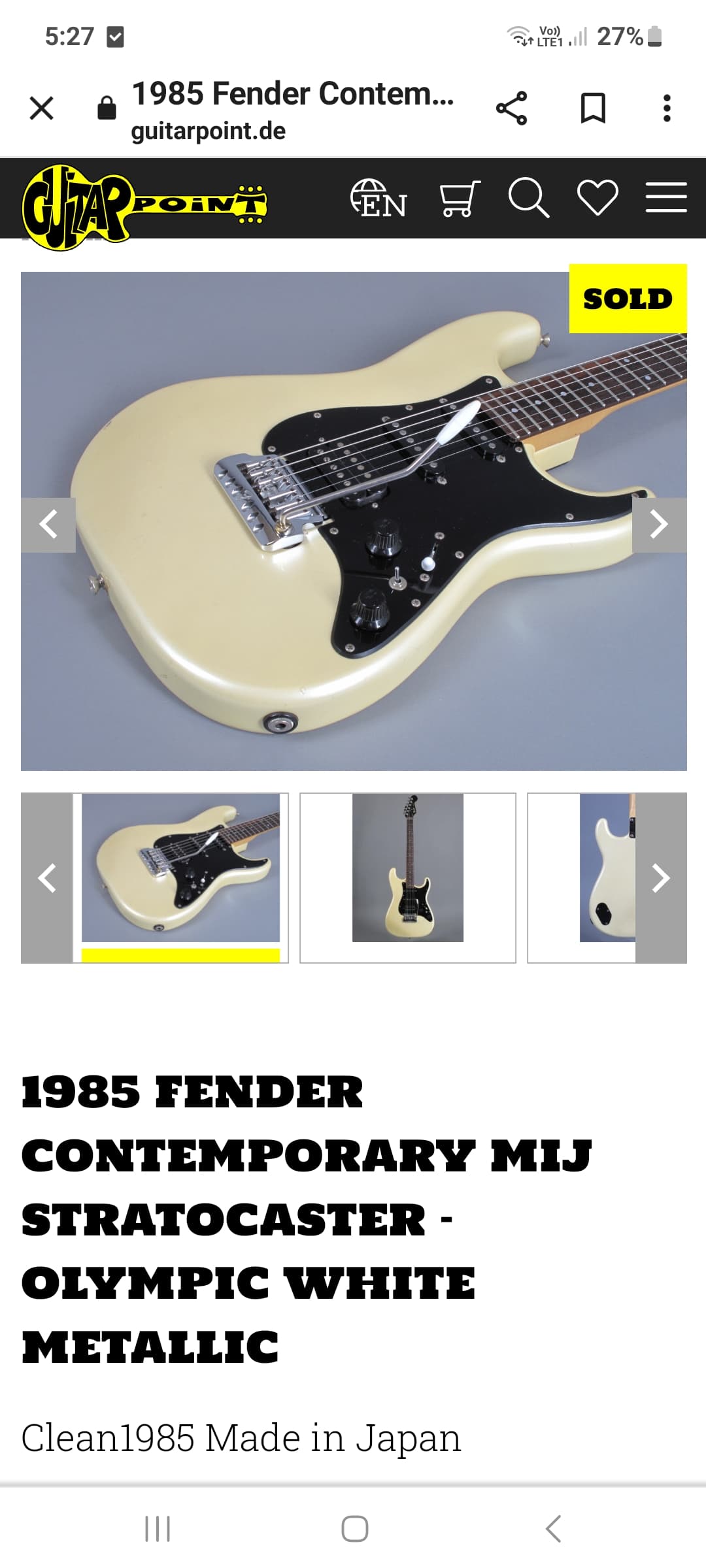The image size is (706, 1568).
Task: Move thumbnail strip to the right
Action: pyautogui.click(x=661, y=877)
